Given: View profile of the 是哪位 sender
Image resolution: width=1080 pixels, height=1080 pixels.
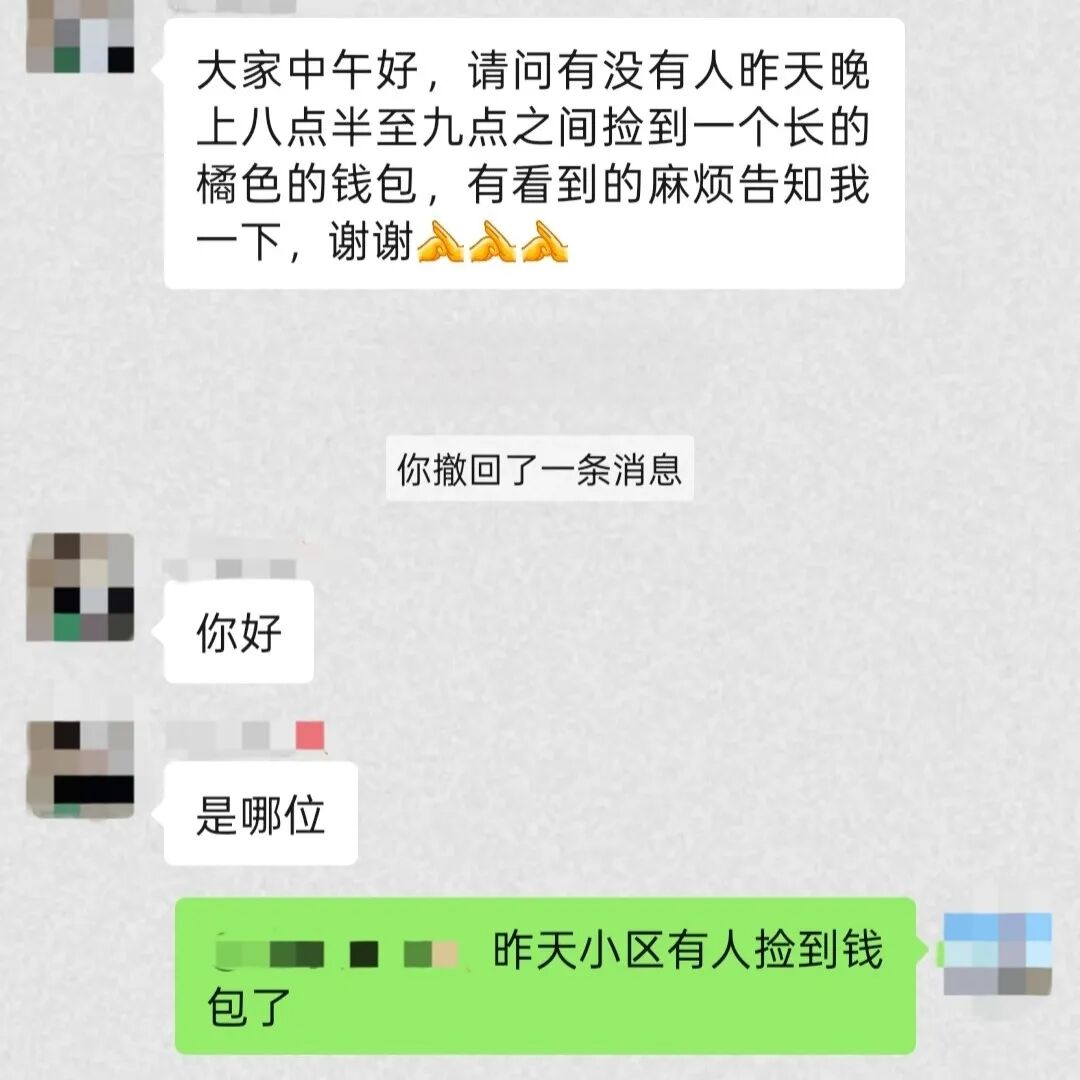Looking at the screenshot, I should [x=80, y=769].
